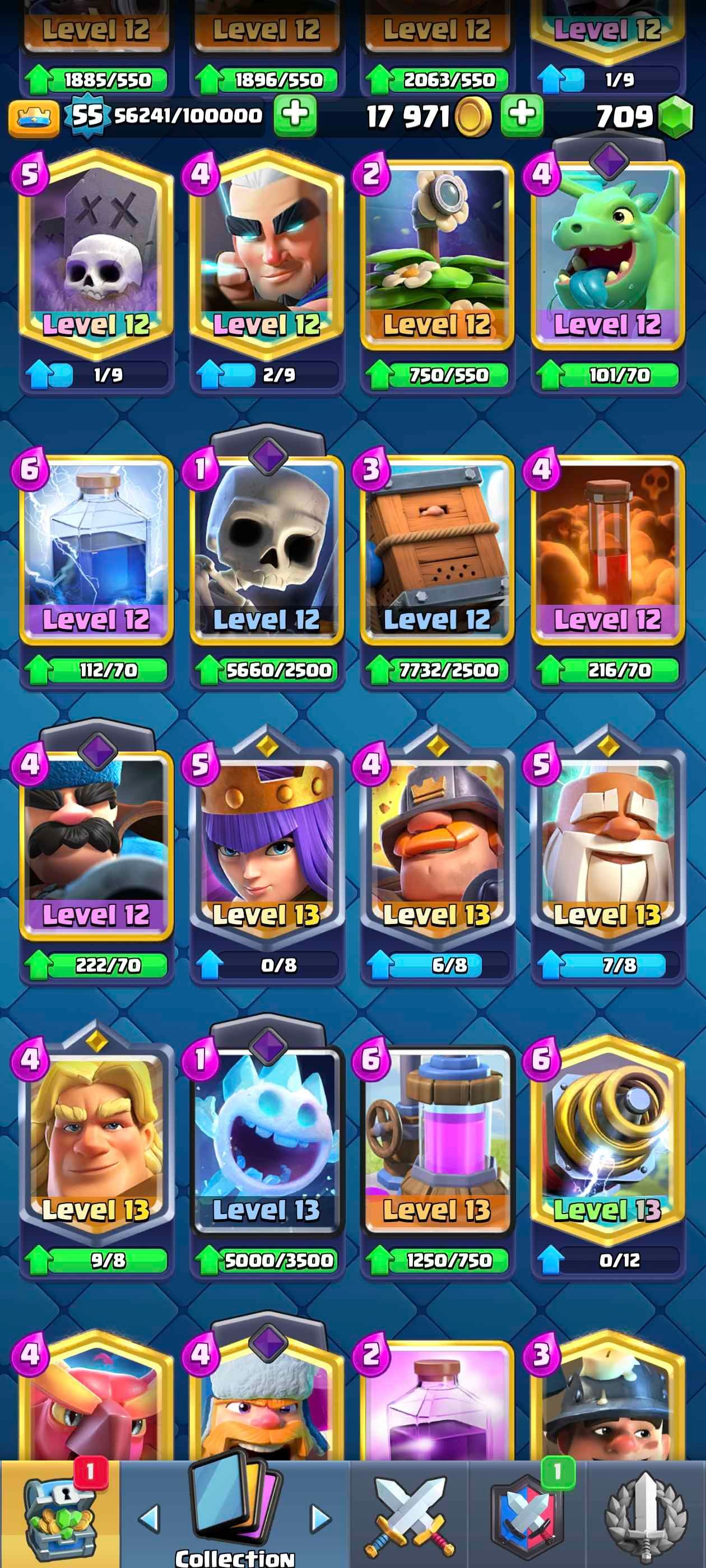
Task: Tap the Skeletons card
Action: (266, 548)
